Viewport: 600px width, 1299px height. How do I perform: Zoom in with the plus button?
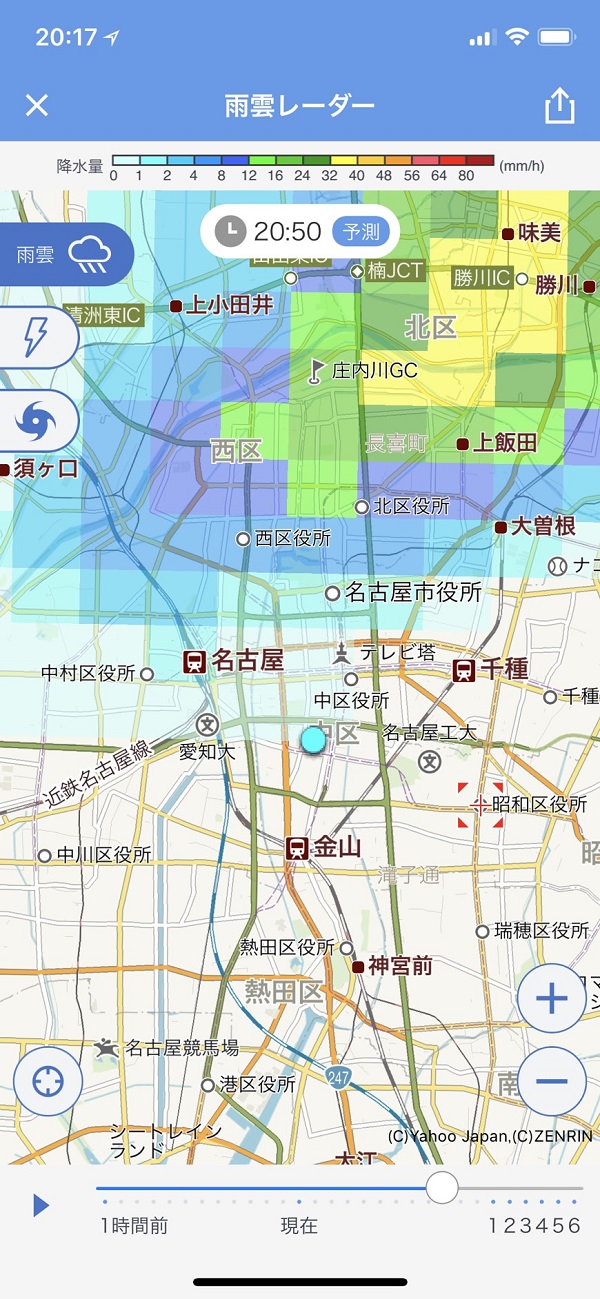click(x=551, y=998)
